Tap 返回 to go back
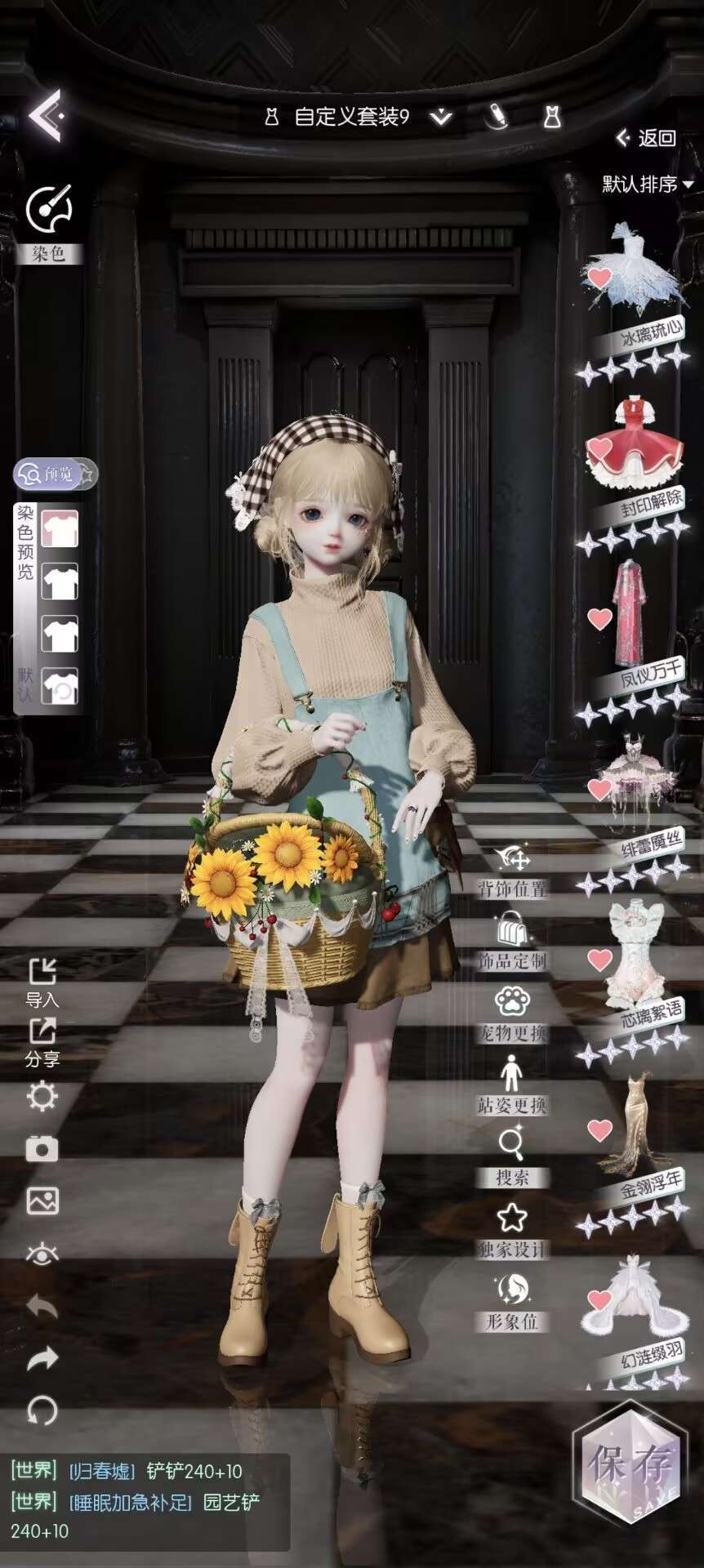This screenshot has width=704, height=1568. point(646,137)
